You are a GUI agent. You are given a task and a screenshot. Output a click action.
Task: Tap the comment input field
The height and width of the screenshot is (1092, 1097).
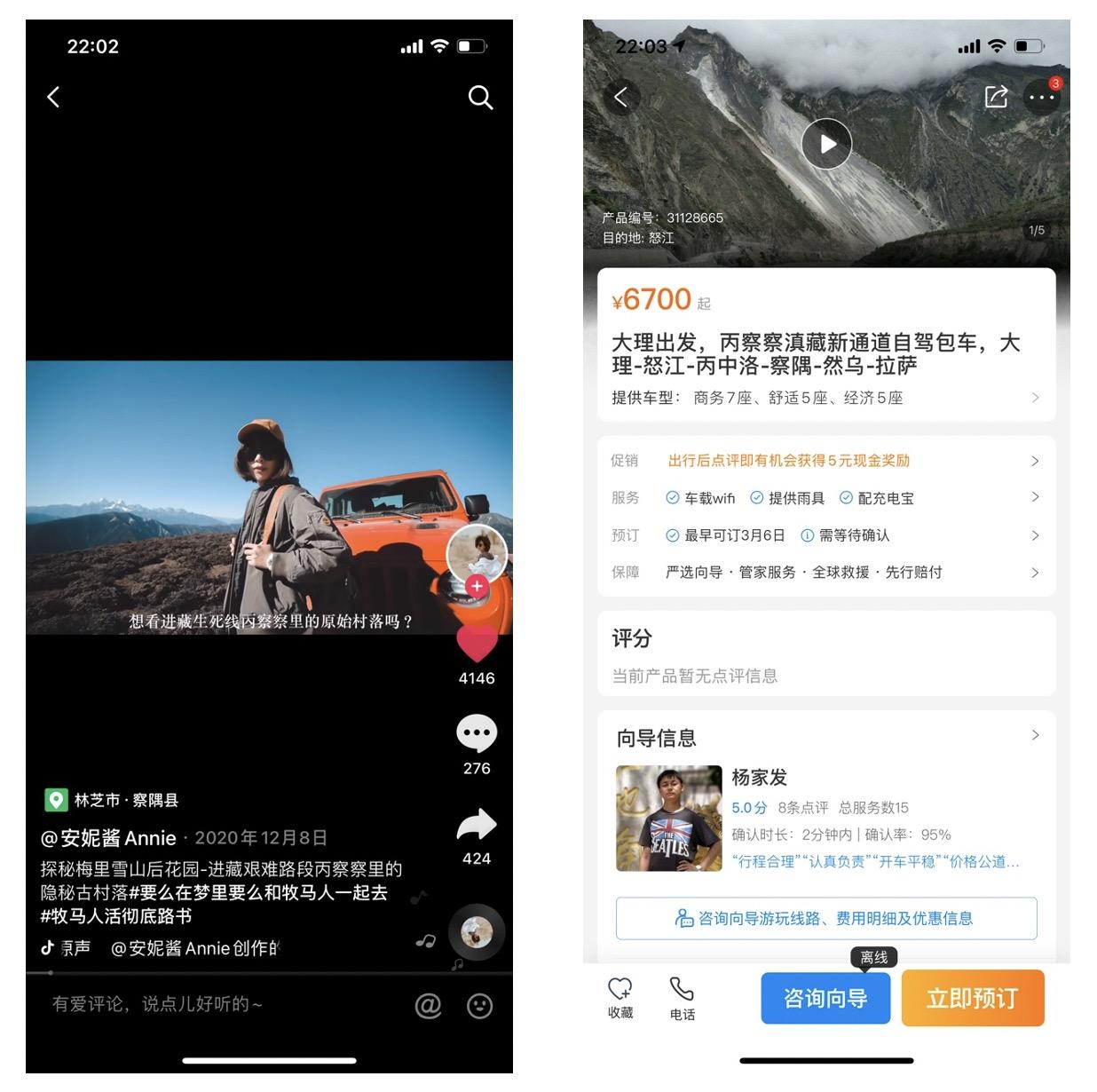pyautogui.click(x=213, y=1004)
